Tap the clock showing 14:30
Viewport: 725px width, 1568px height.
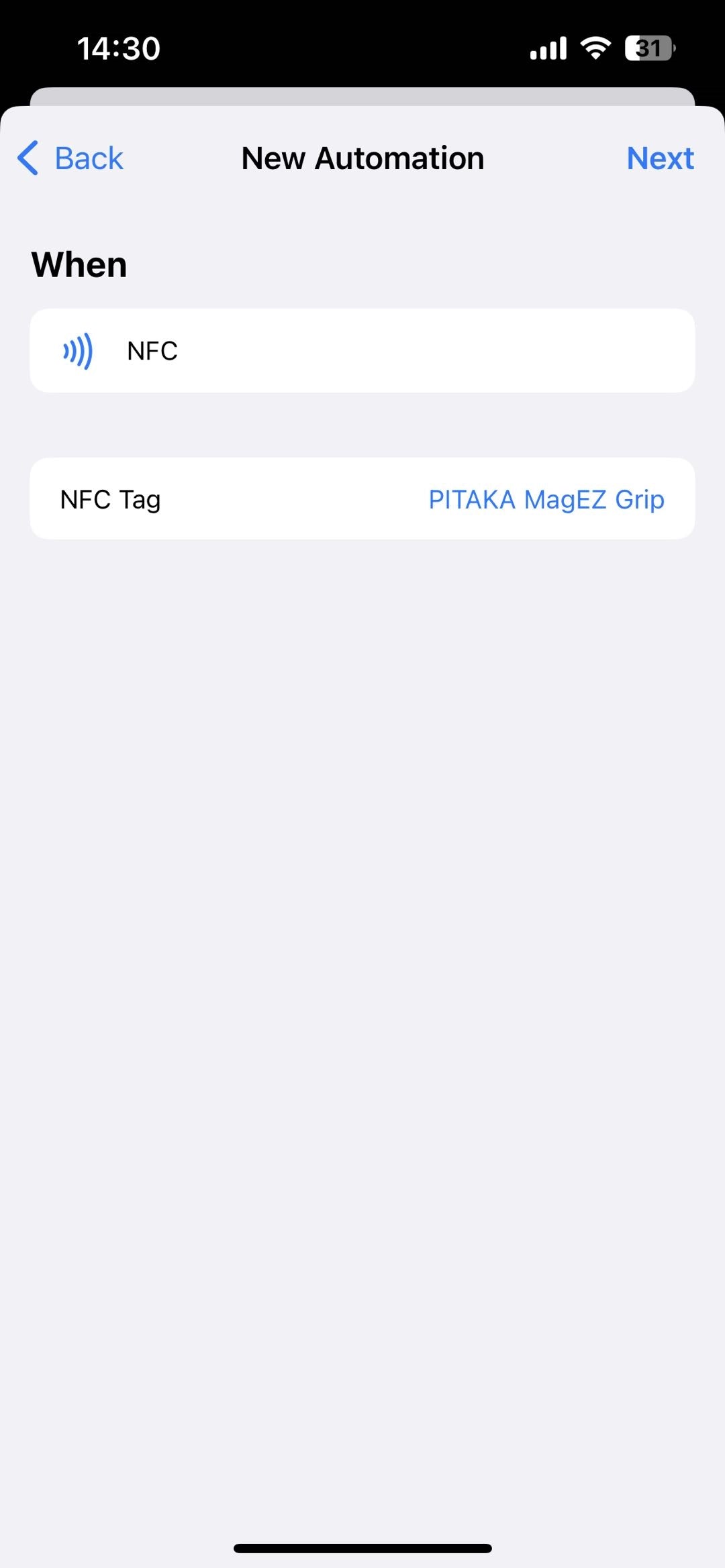pos(117,47)
